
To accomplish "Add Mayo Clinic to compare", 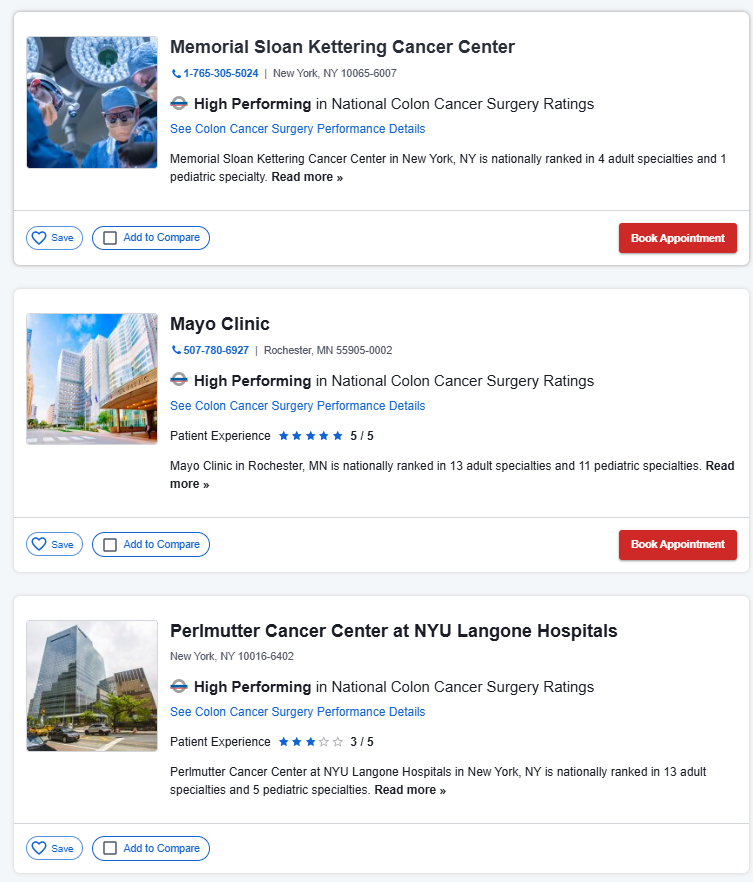I will 151,544.
